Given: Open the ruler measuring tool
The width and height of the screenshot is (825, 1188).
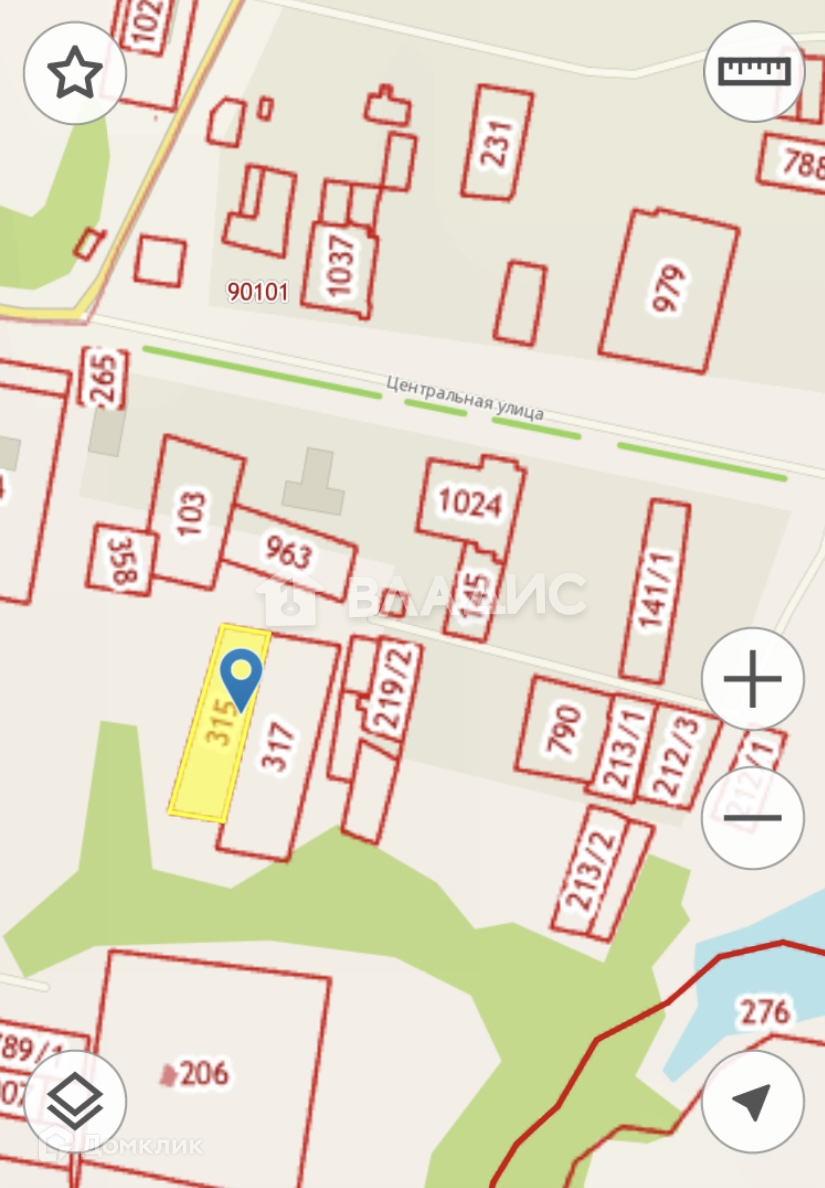Looking at the screenshot, I should coord(754,71).
